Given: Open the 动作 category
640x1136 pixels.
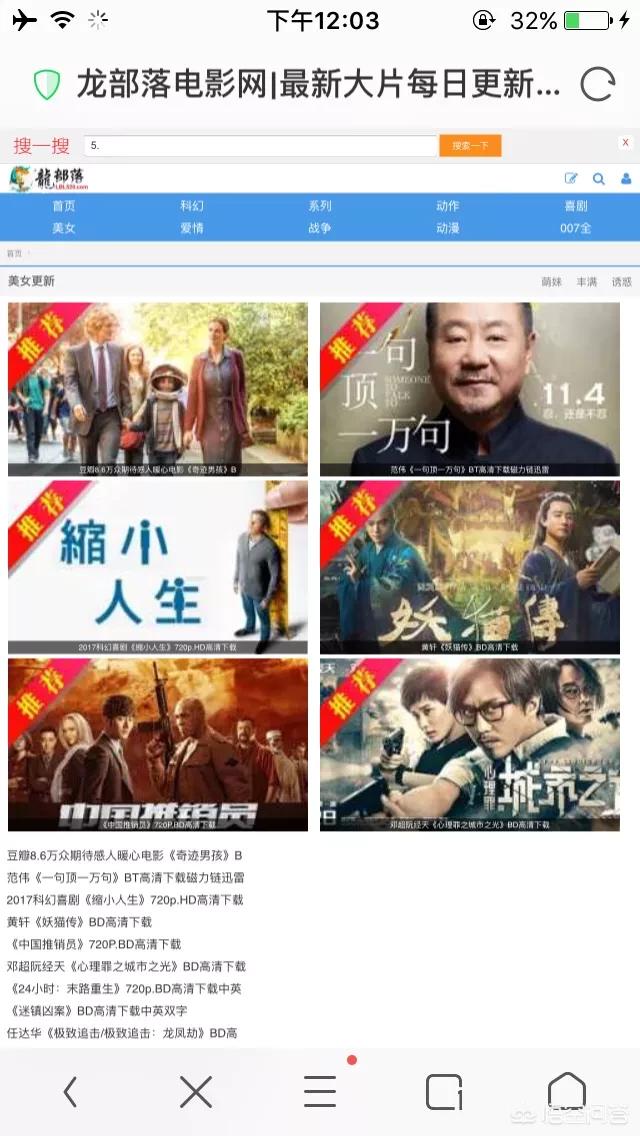Looking at the screenshot, I should 448,206.
